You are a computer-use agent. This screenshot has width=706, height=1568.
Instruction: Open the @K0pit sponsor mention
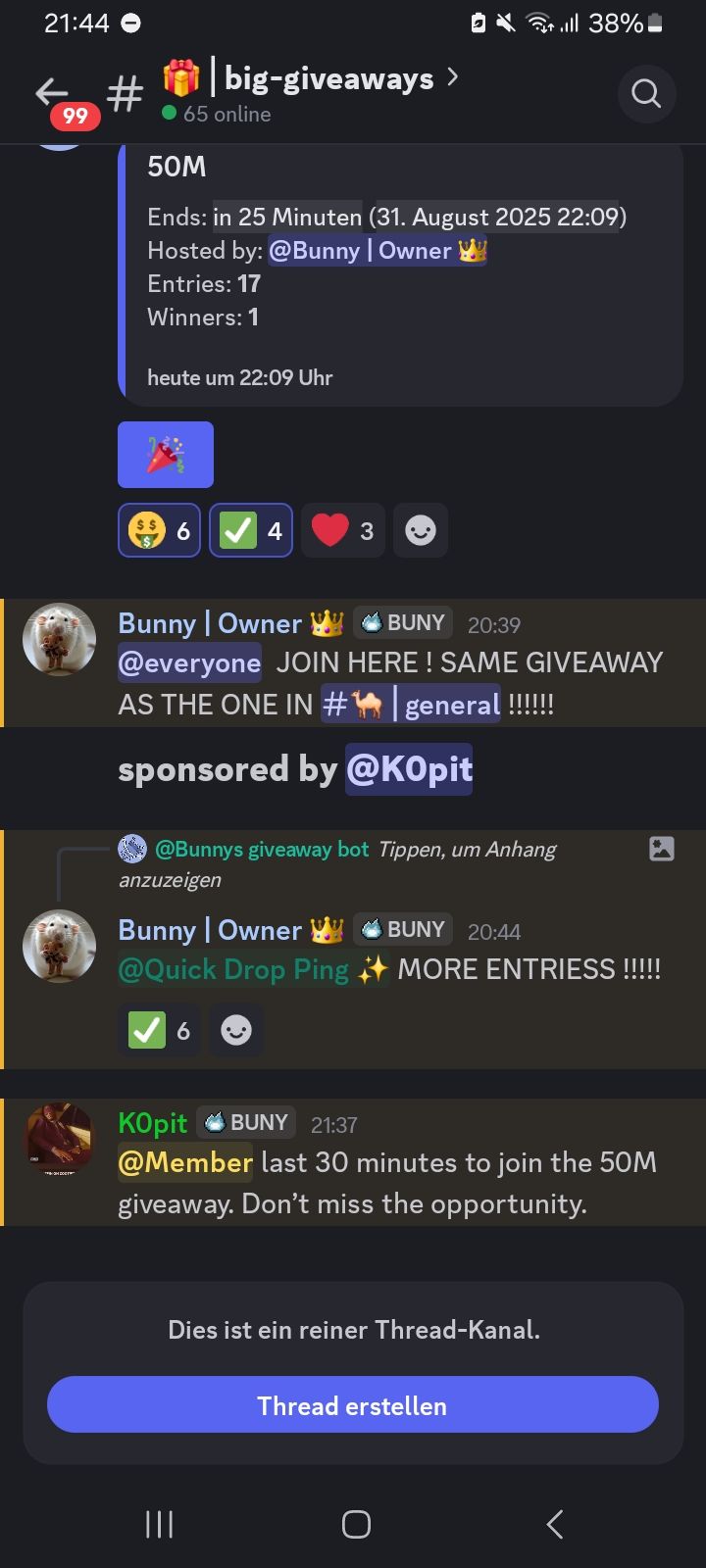(409, 769)
